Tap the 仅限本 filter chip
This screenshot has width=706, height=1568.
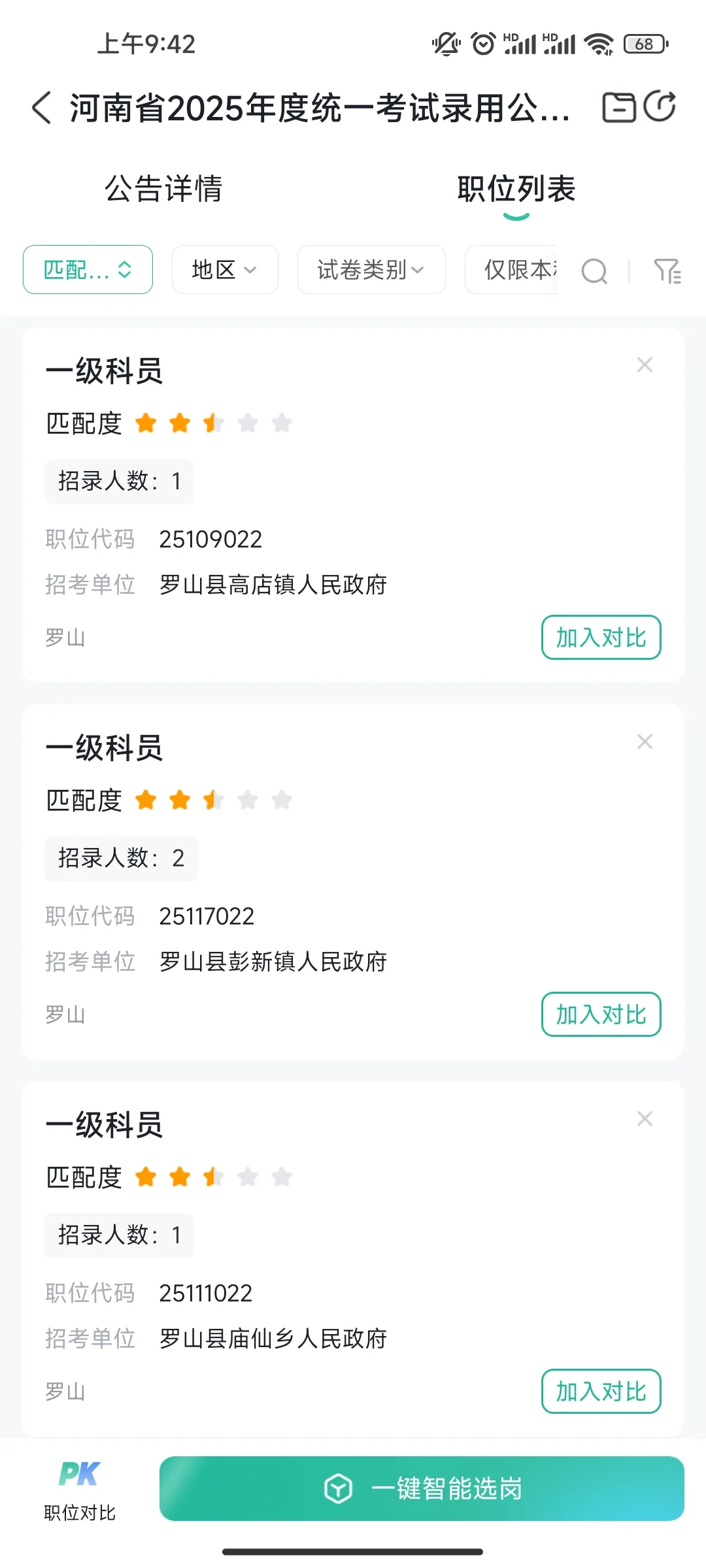pos(511,269)
